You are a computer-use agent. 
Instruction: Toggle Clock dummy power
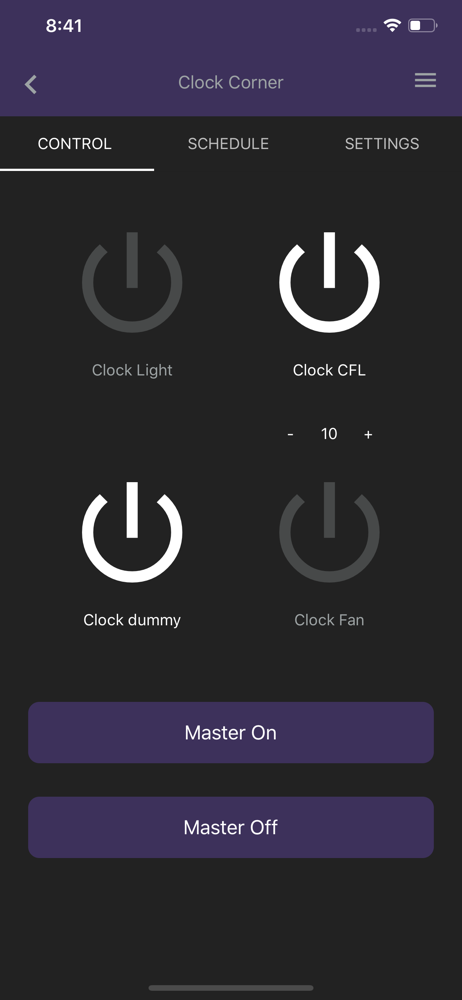point(132,532)
